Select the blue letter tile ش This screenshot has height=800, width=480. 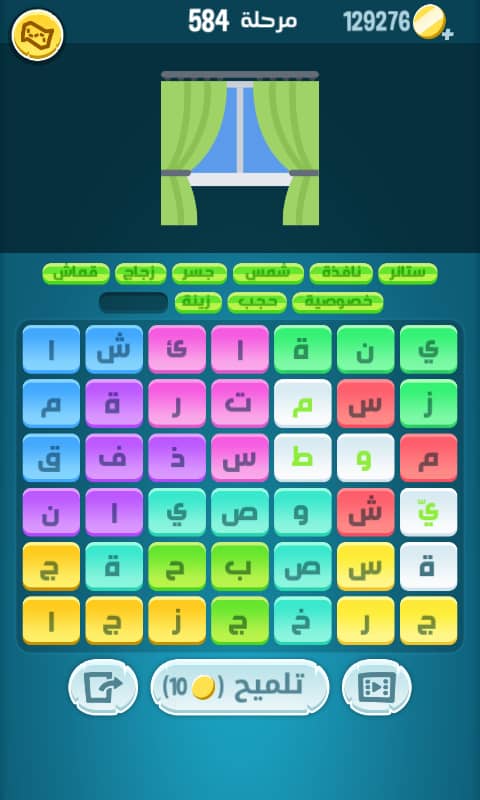pos(114,349)
